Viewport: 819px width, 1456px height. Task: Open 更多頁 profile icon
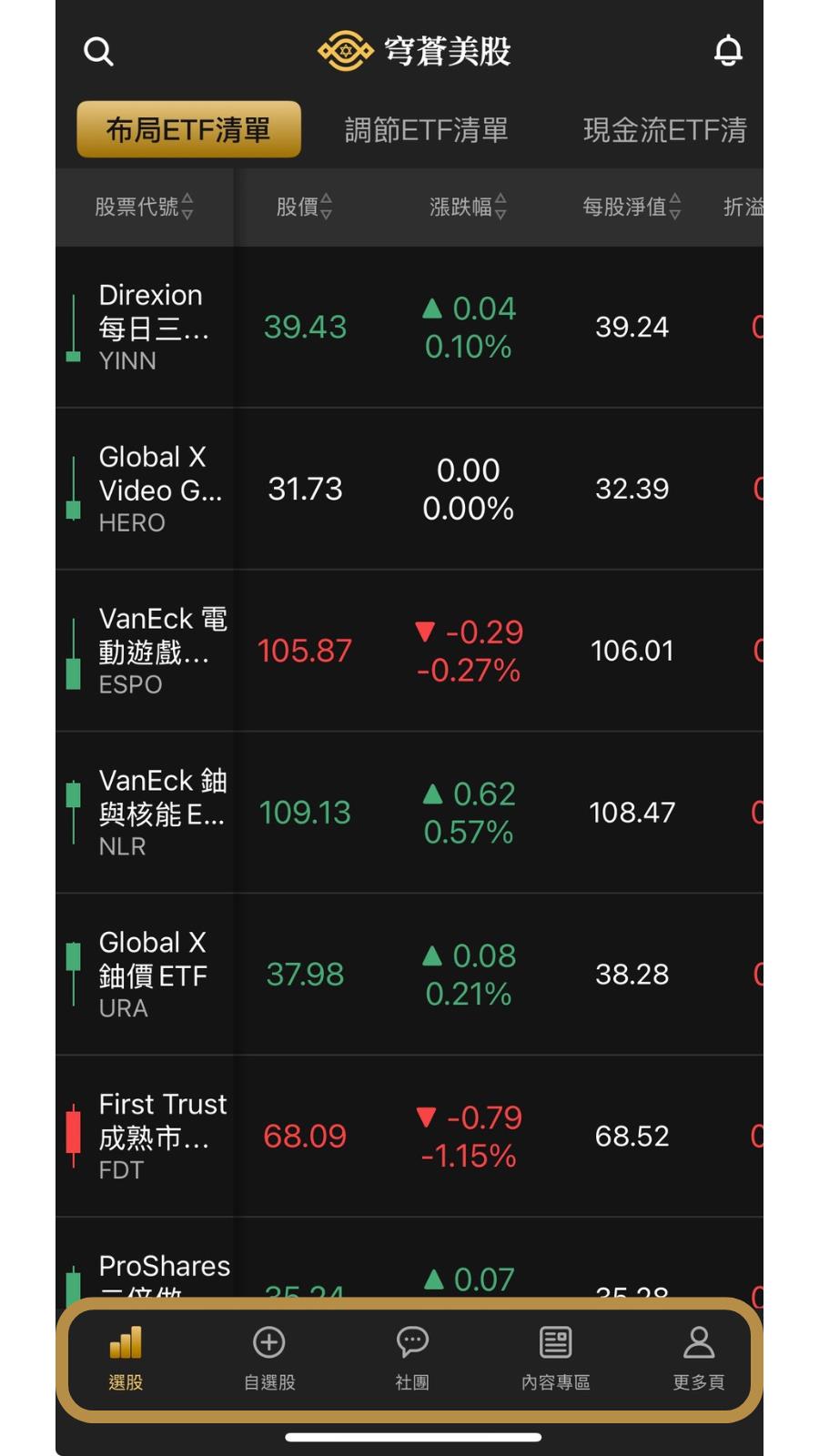698,1342
